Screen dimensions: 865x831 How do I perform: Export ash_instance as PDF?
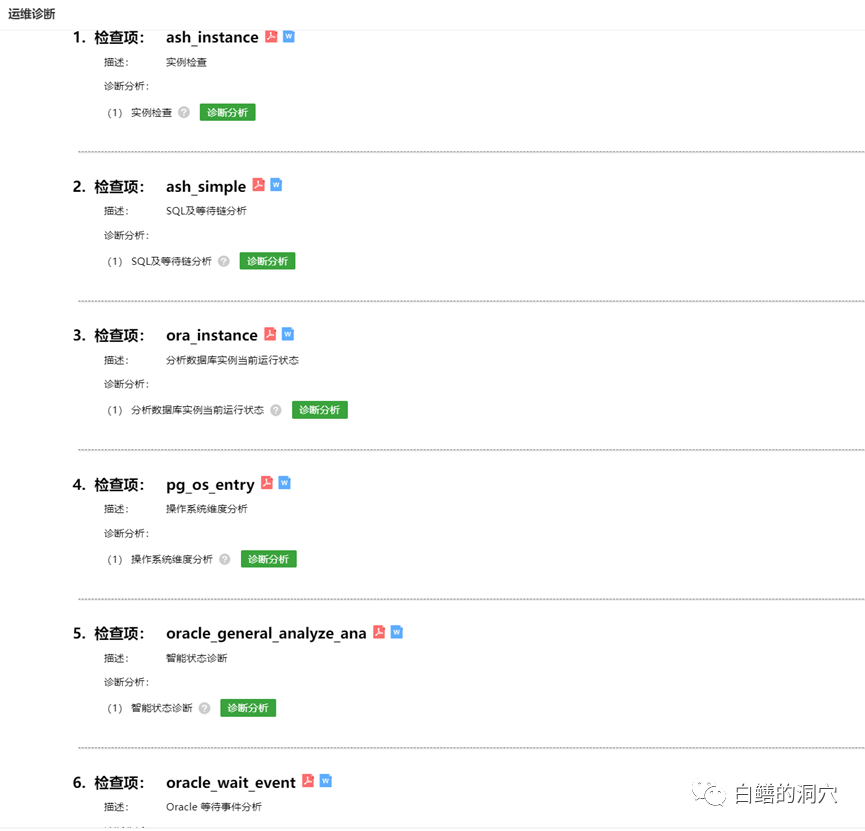tap(271, 37)
